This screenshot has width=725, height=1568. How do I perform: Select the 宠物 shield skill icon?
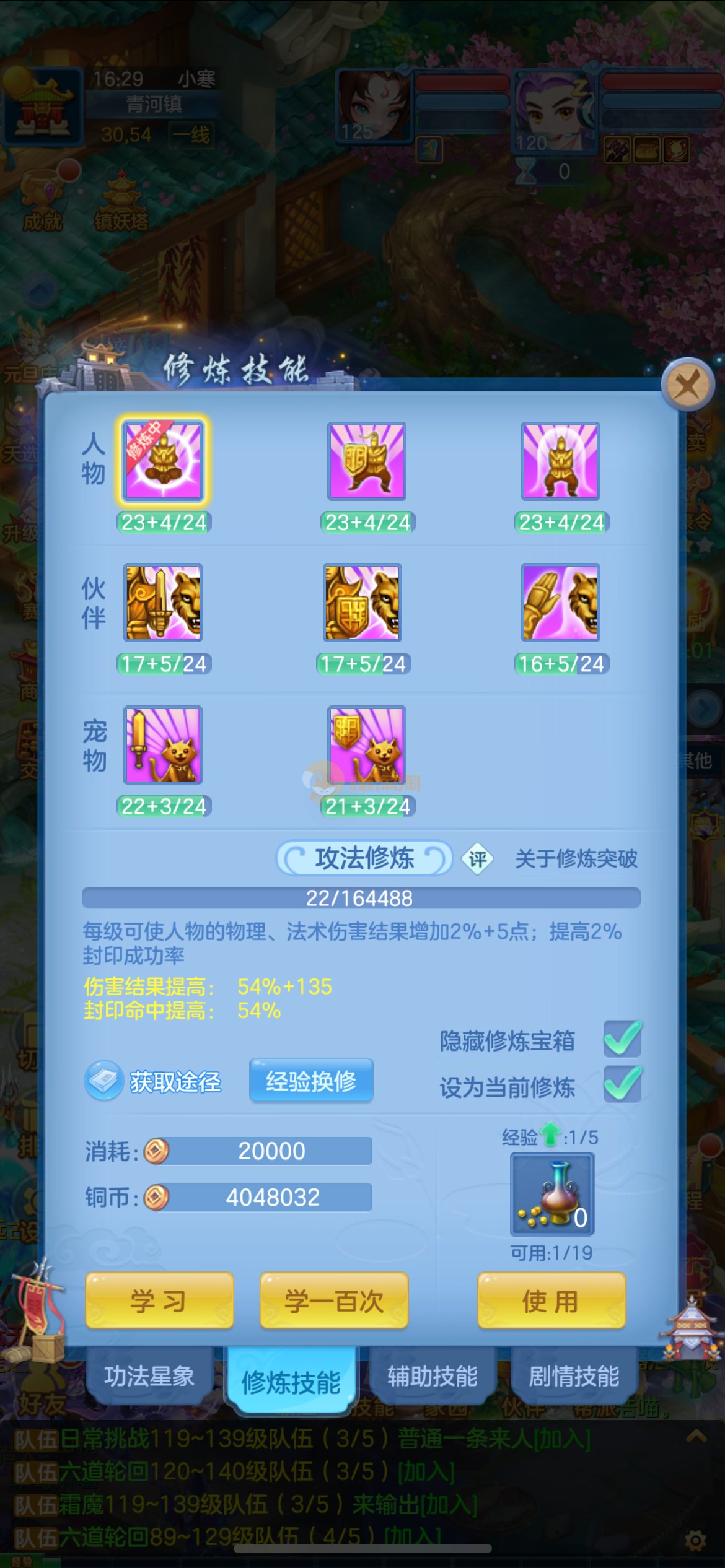pyautogui.click(x=367, y=745)
